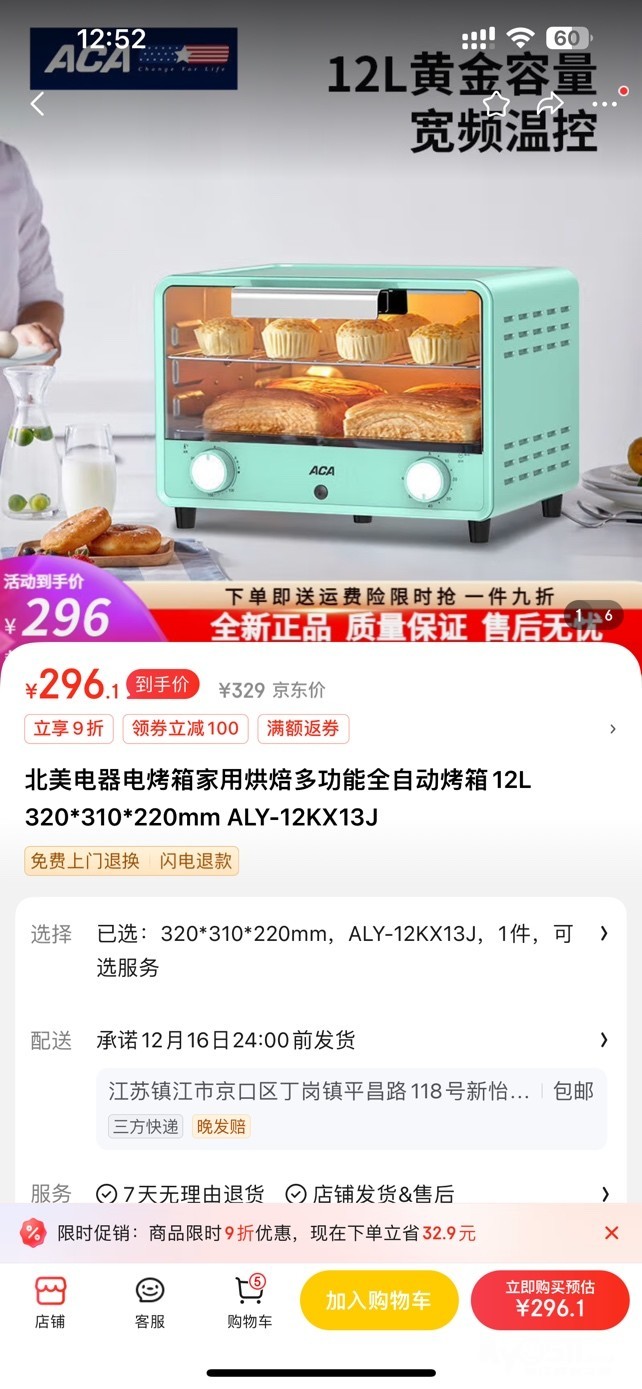Change the delivery address 江苏镇江市京口区
Screen dimensions: 642x1389
click(320, 1091)
